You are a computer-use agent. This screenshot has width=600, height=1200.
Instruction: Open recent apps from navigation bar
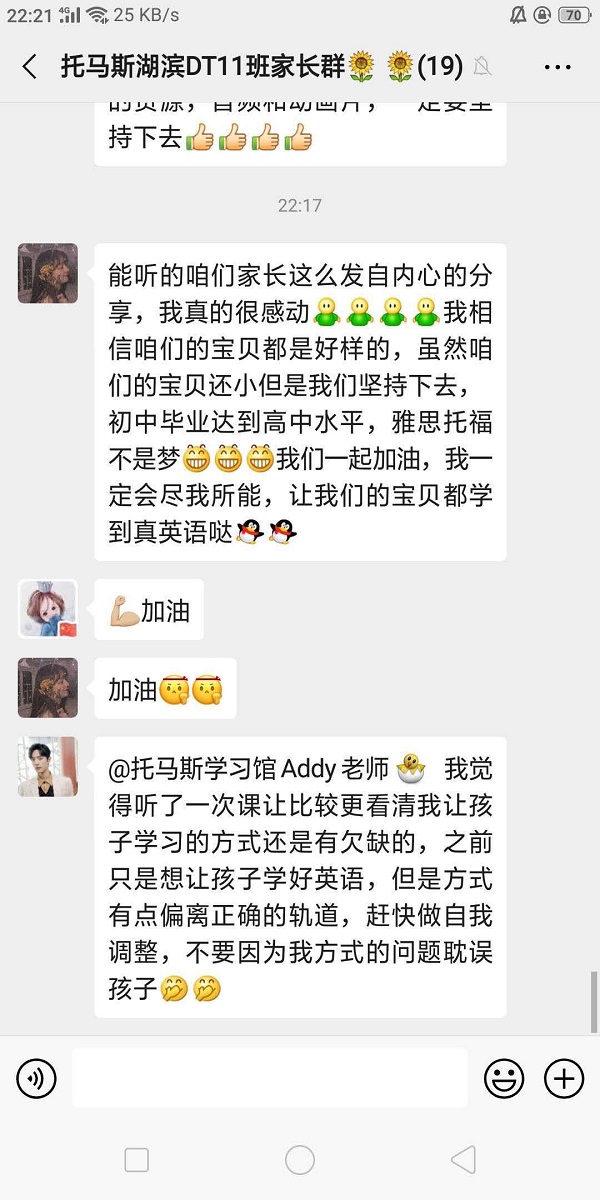137,1160
